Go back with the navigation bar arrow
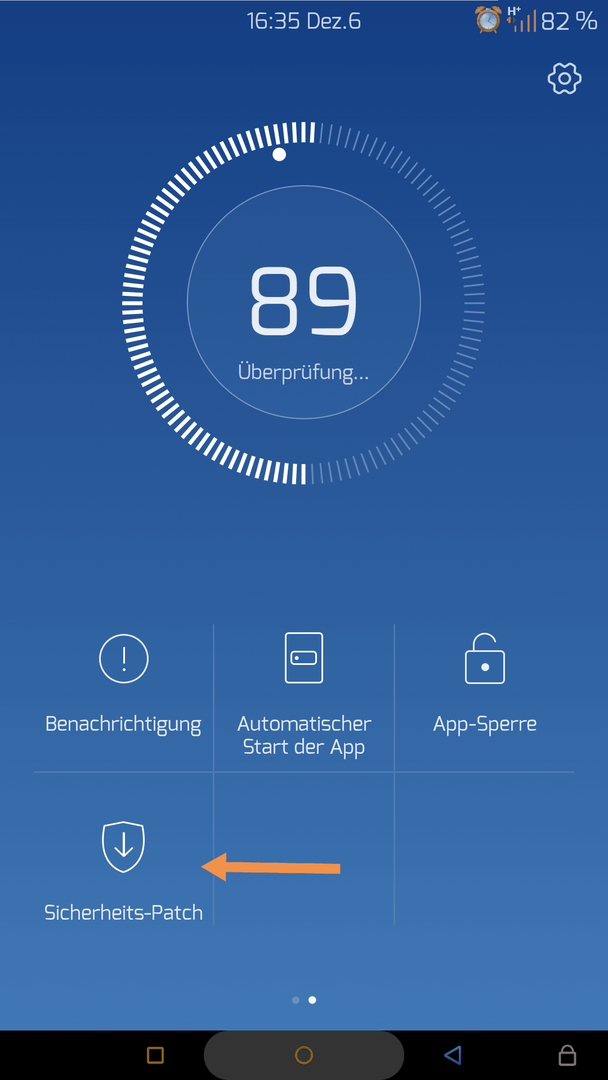The image size is (608, 1080). pos(453,1055)
